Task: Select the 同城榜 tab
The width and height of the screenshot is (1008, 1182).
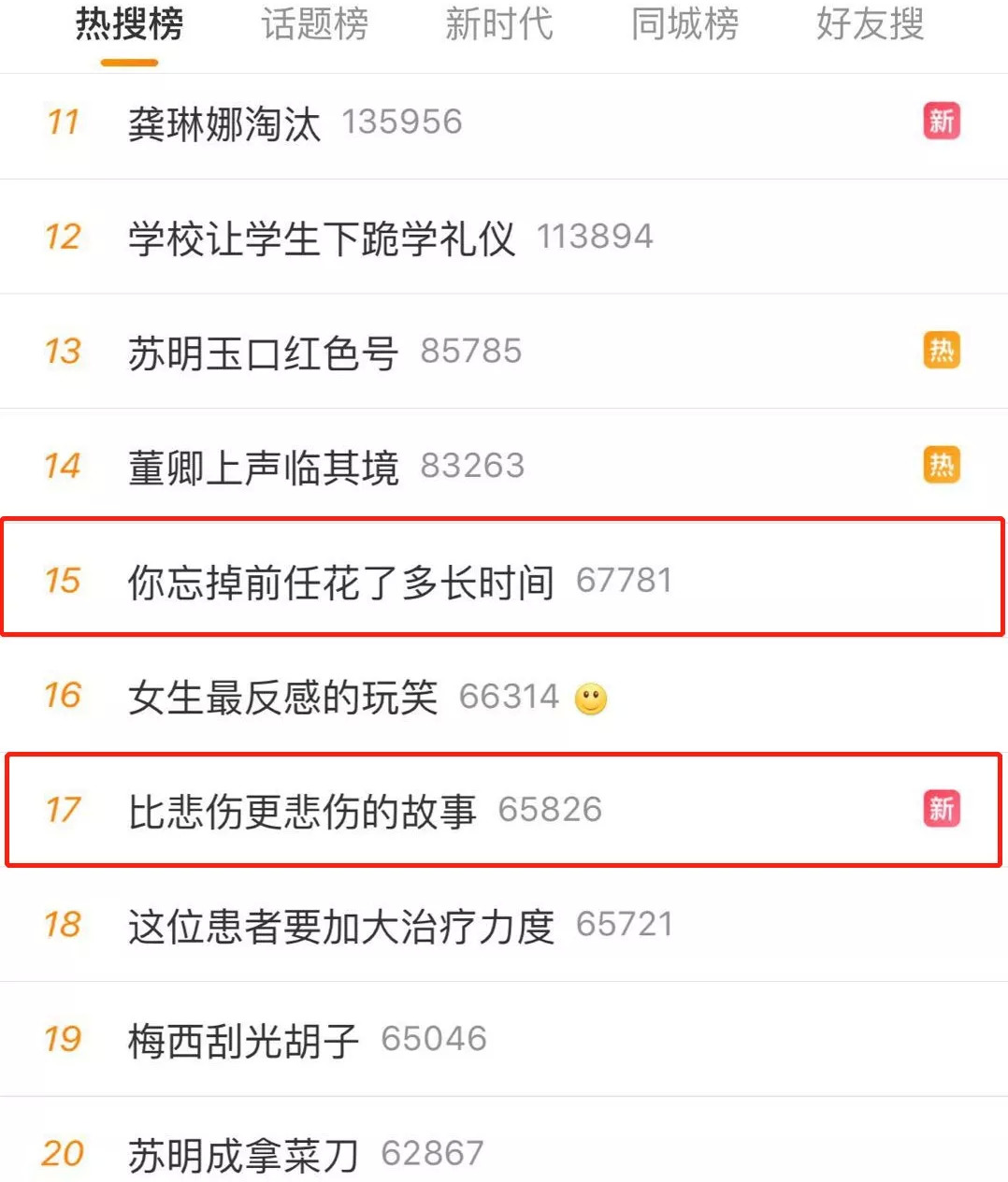Action: pos(684,25)
